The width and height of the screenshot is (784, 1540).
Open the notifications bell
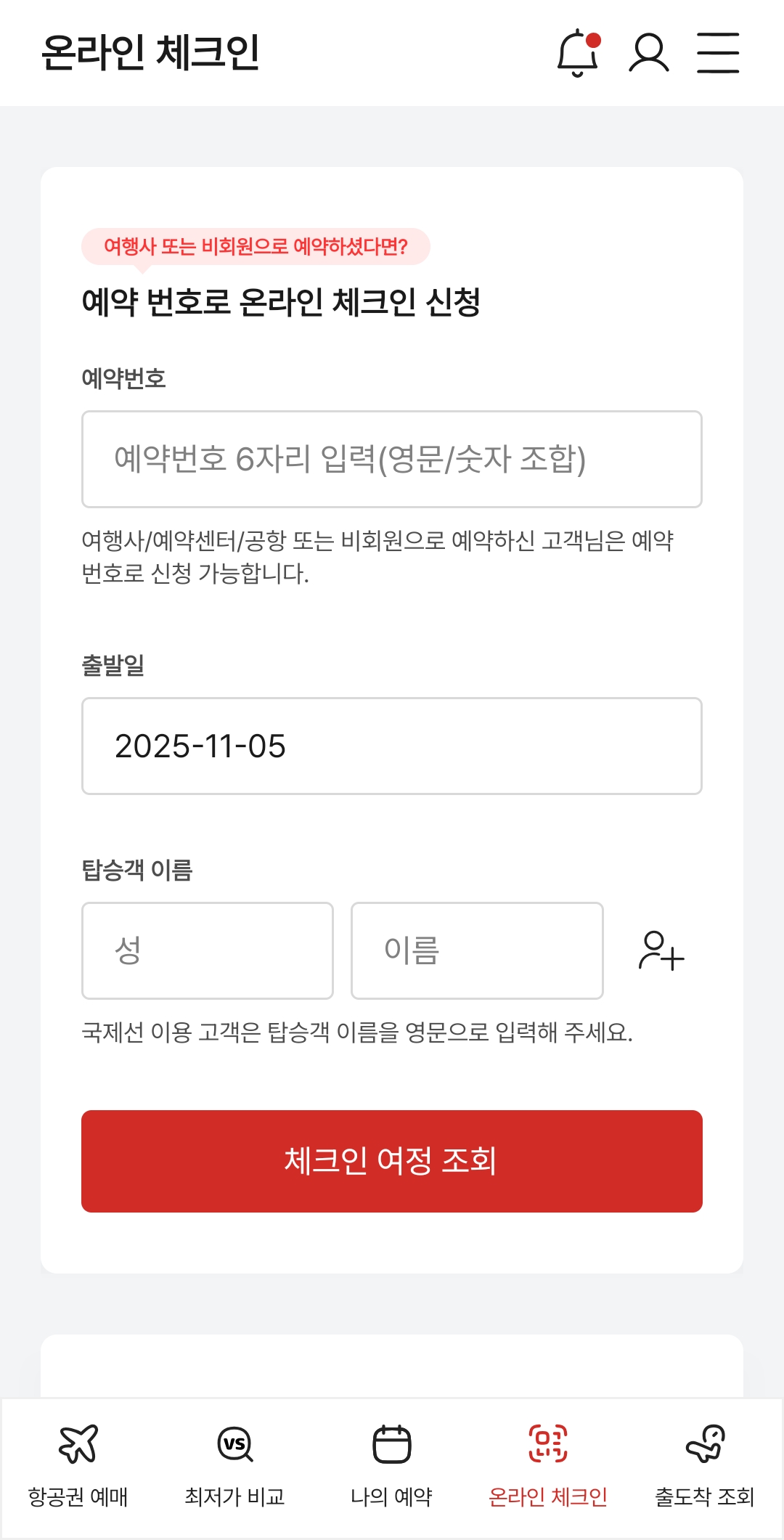[579, 53]
